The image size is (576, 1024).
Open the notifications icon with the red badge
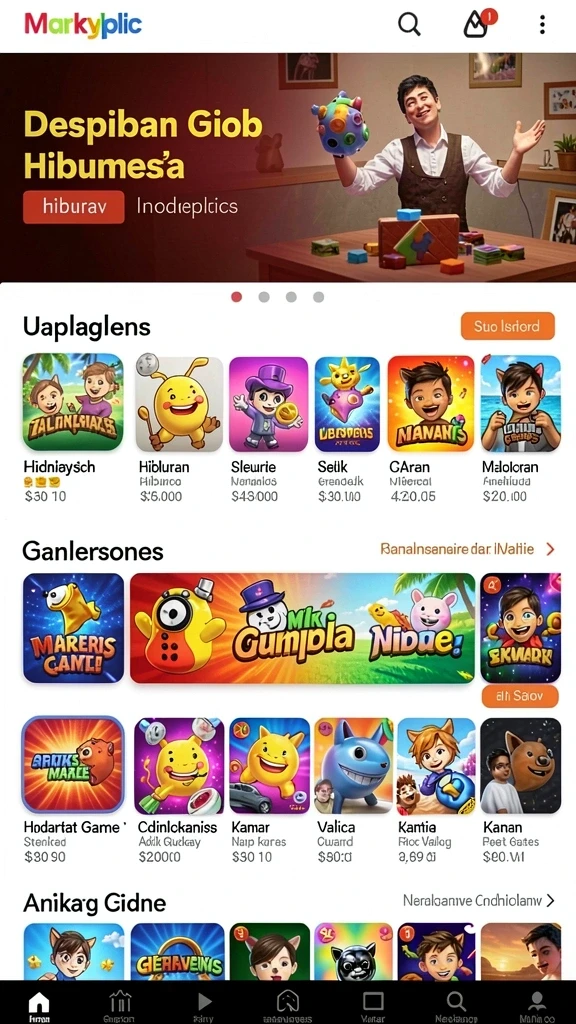tap(478, 25)
